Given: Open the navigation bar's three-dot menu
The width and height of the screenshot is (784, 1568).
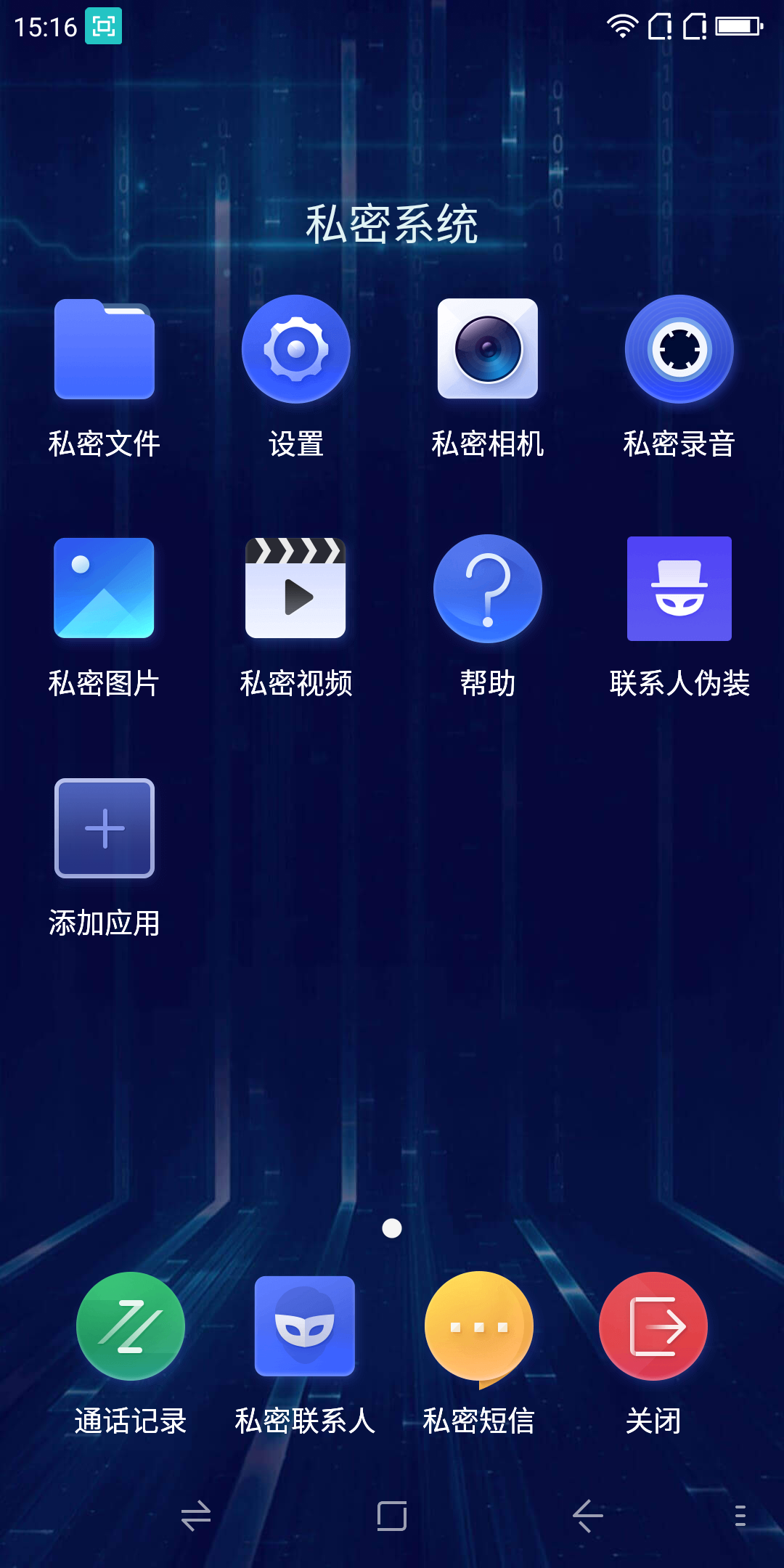Looking at the screenshot, I should coord(740,1516).
